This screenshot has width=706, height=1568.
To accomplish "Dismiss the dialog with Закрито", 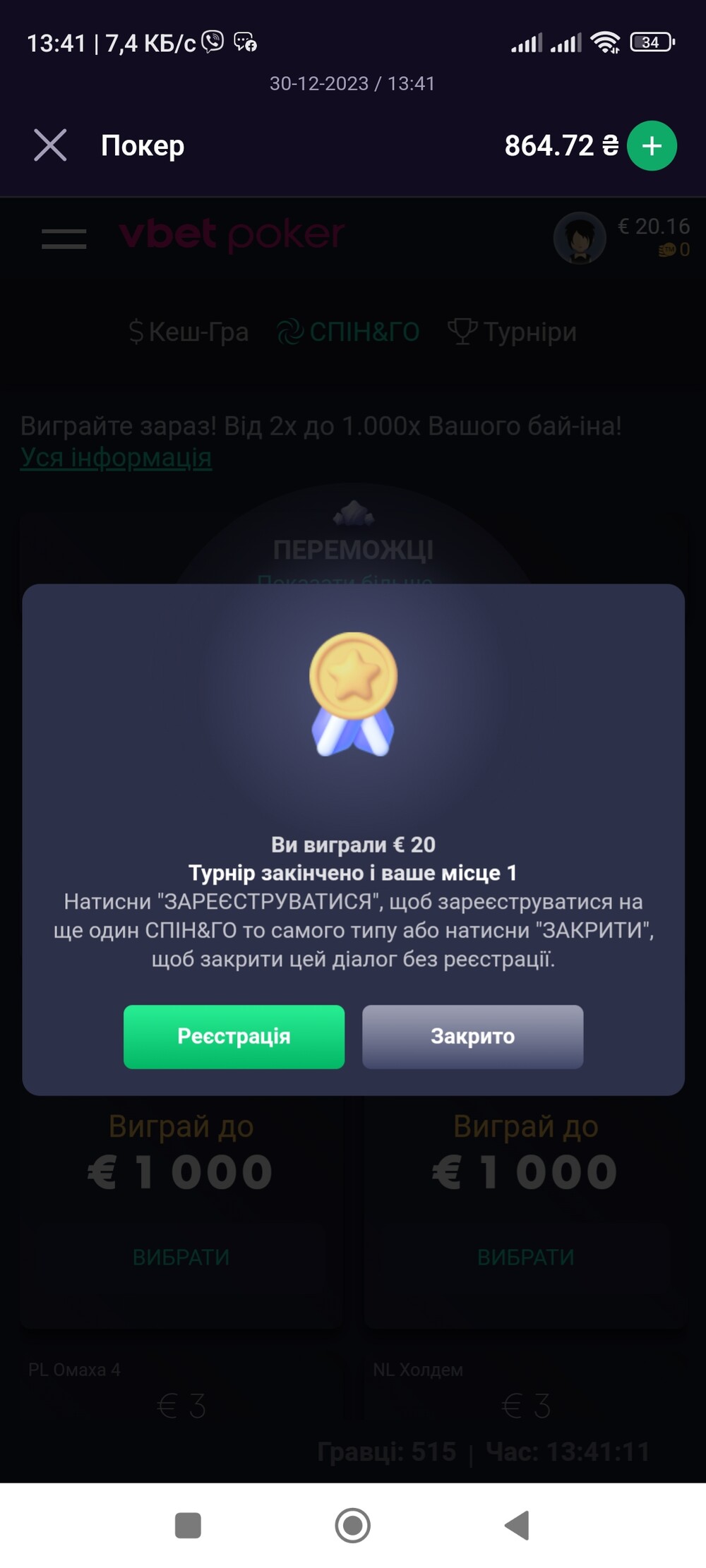I will pyautogui.click(x=472, y=1036).
